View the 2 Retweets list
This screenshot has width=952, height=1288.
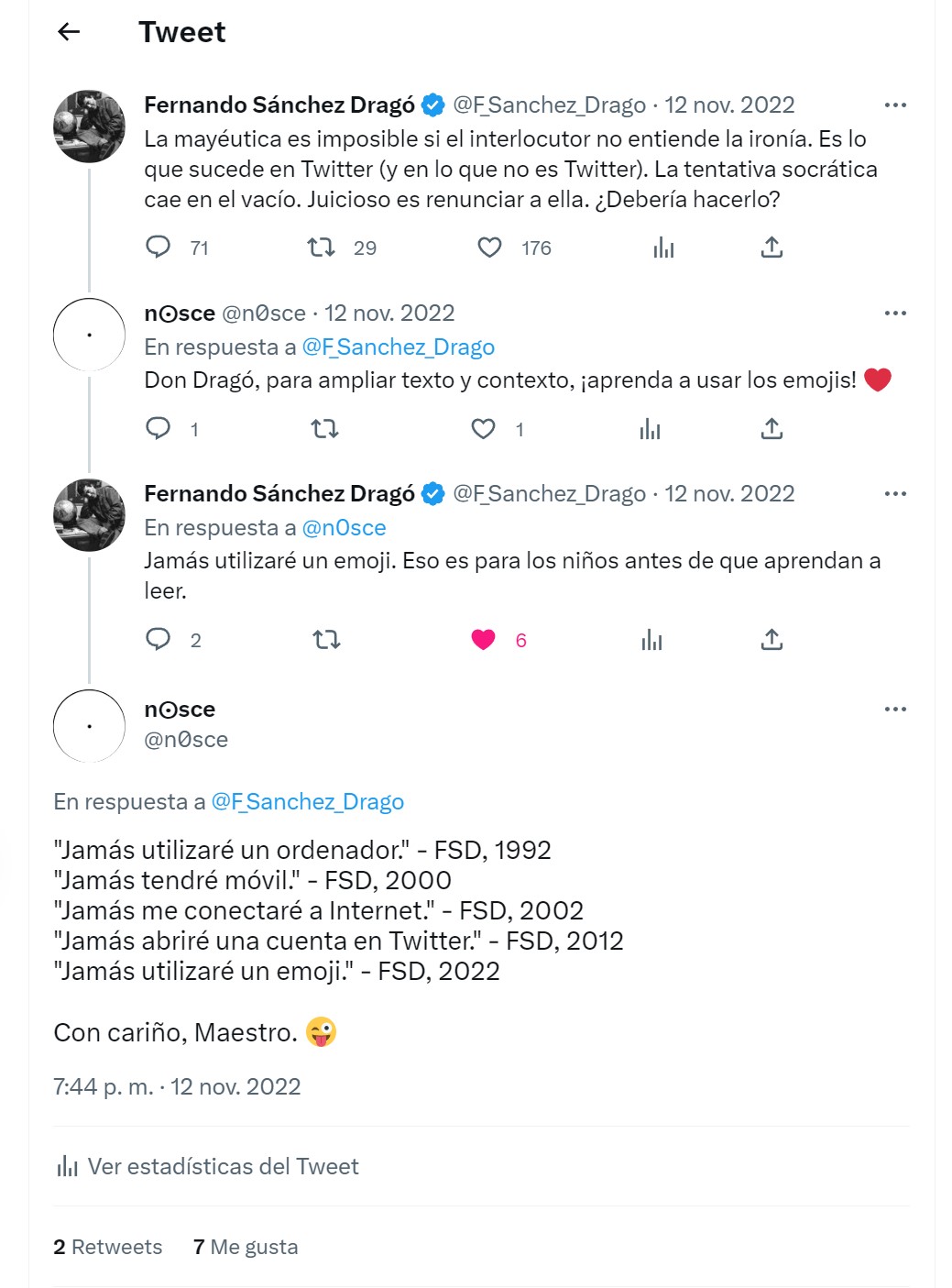point(108,1247)
